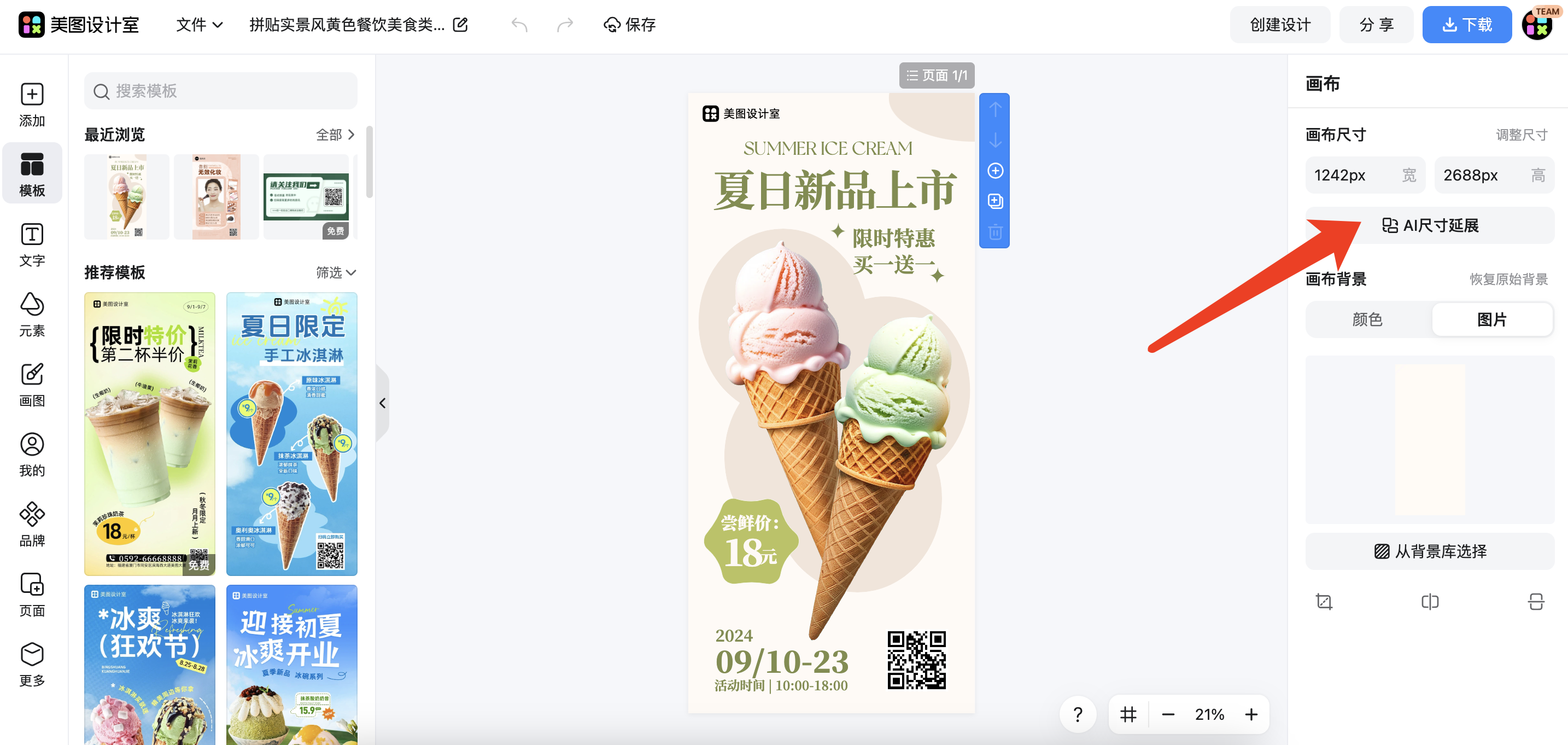Click the 创建设计 button
The width and height of the screenshot is (1568, 745).
click(x=1279, y=25)
